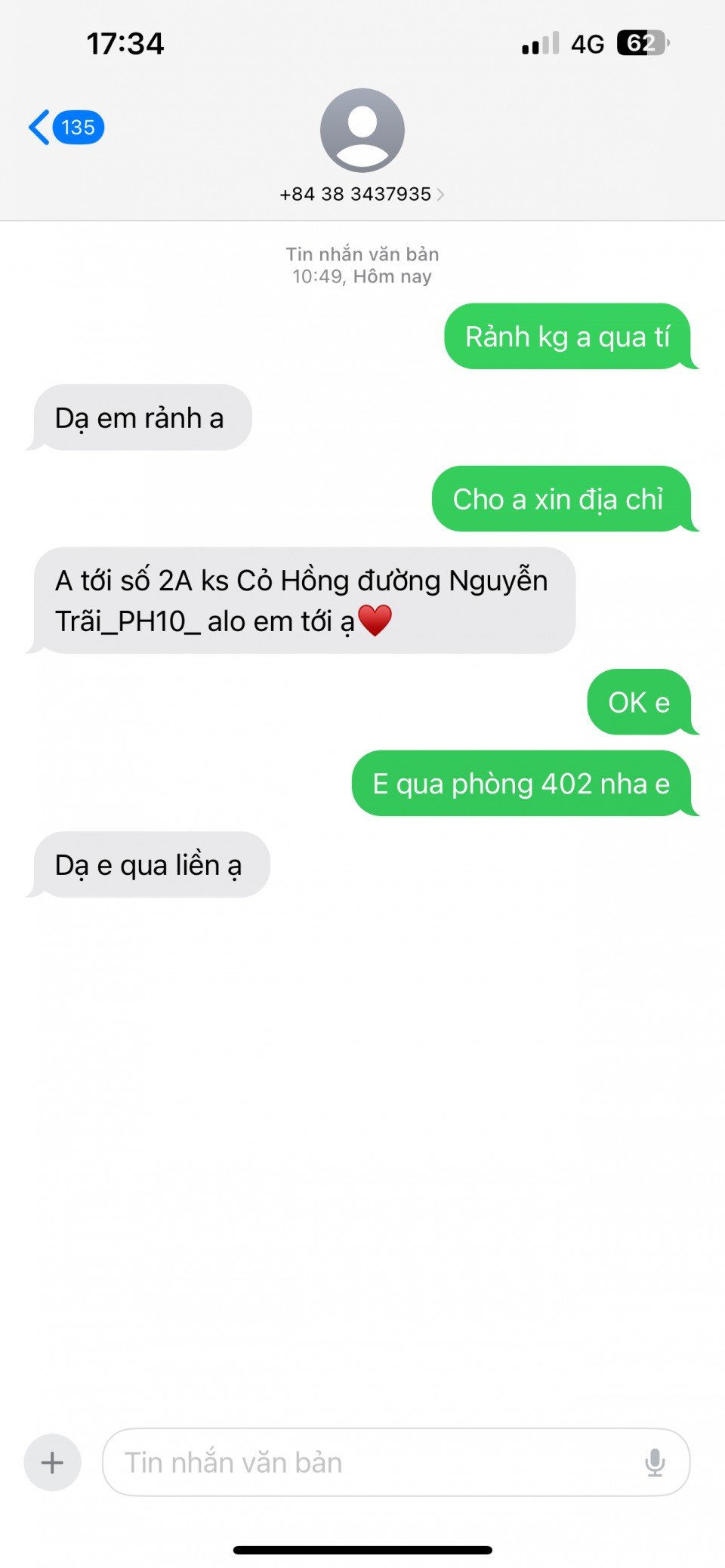Go back to the messages list

pos(65,128)
